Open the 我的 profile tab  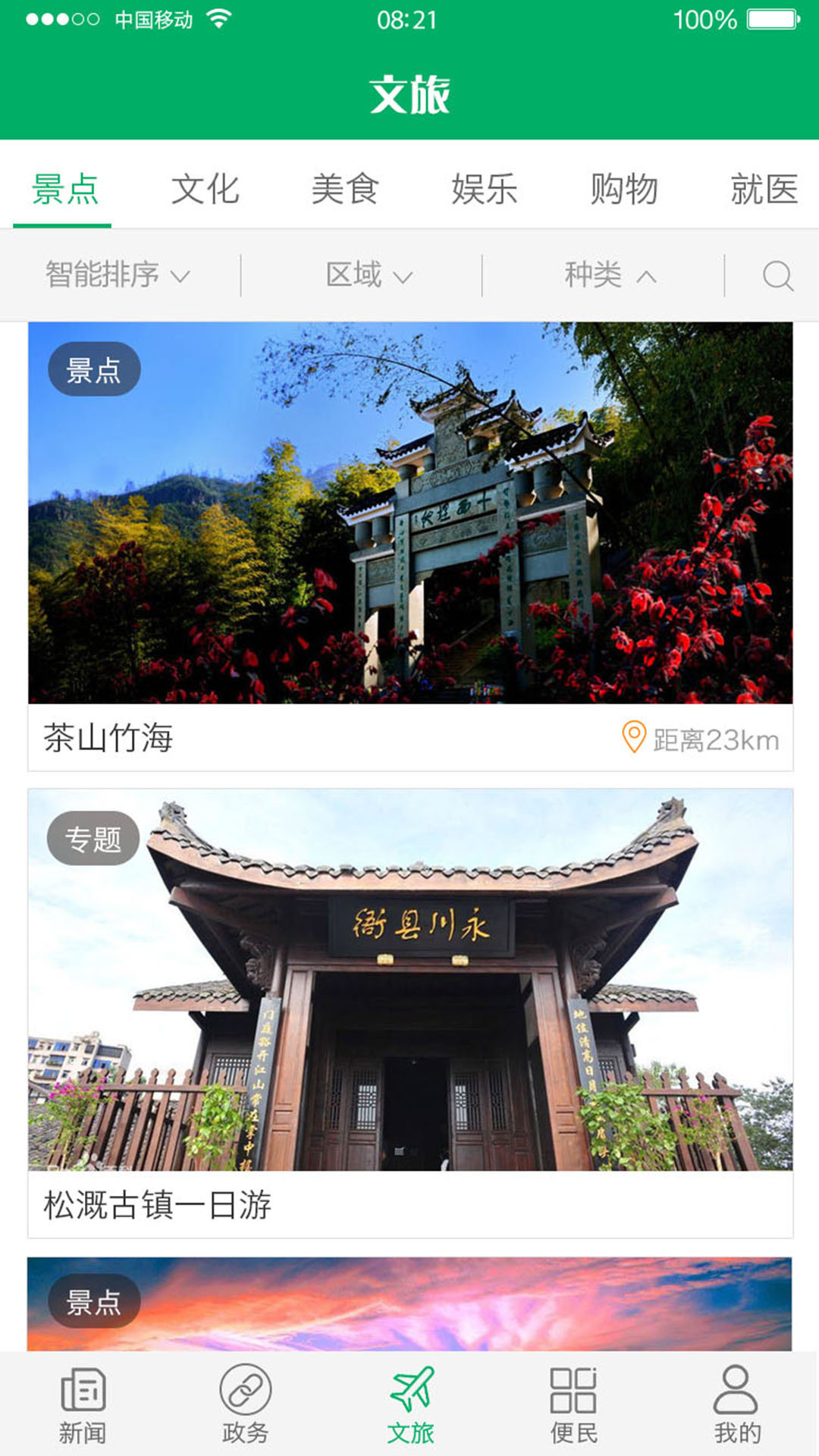(x=736, y=1405)
